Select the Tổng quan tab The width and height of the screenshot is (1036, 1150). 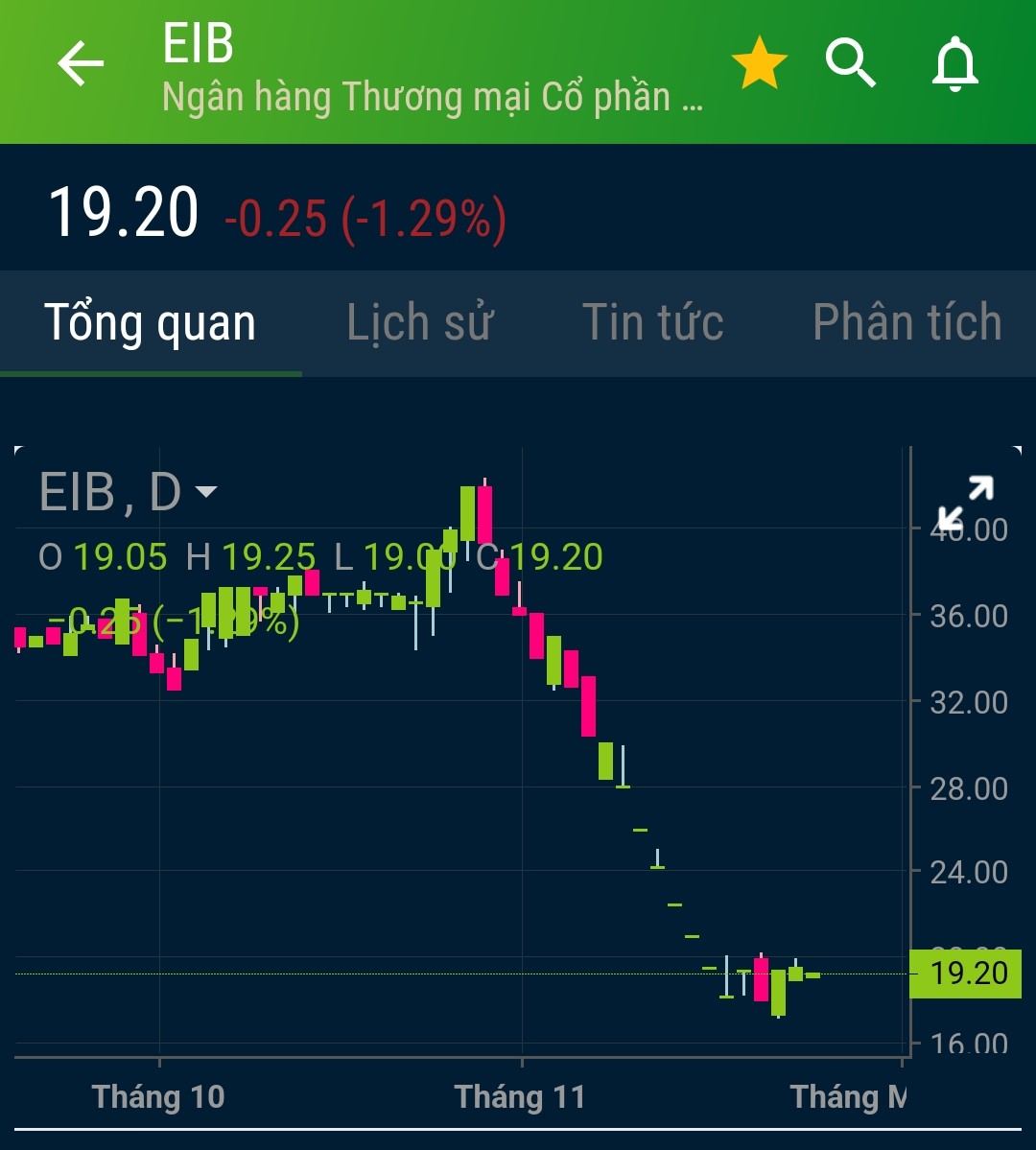(151, 322)
